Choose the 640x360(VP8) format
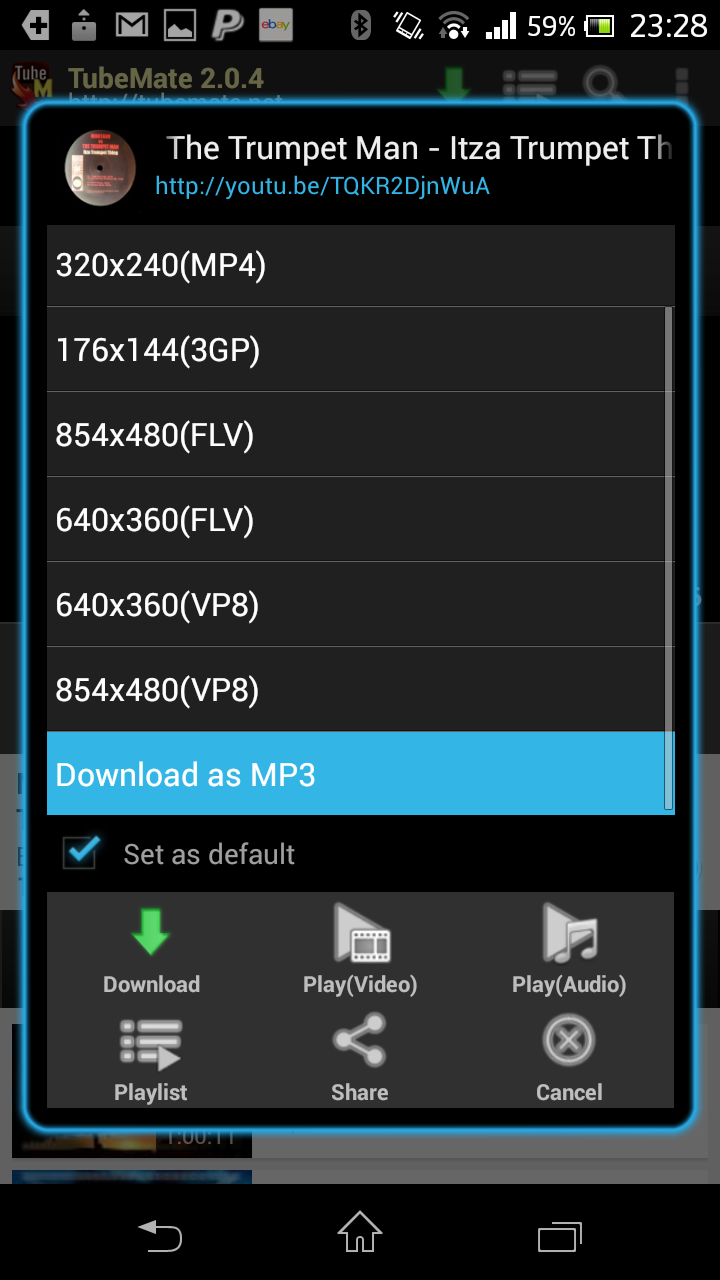This screenshot has width=720, height=1280. pos(360,605)
